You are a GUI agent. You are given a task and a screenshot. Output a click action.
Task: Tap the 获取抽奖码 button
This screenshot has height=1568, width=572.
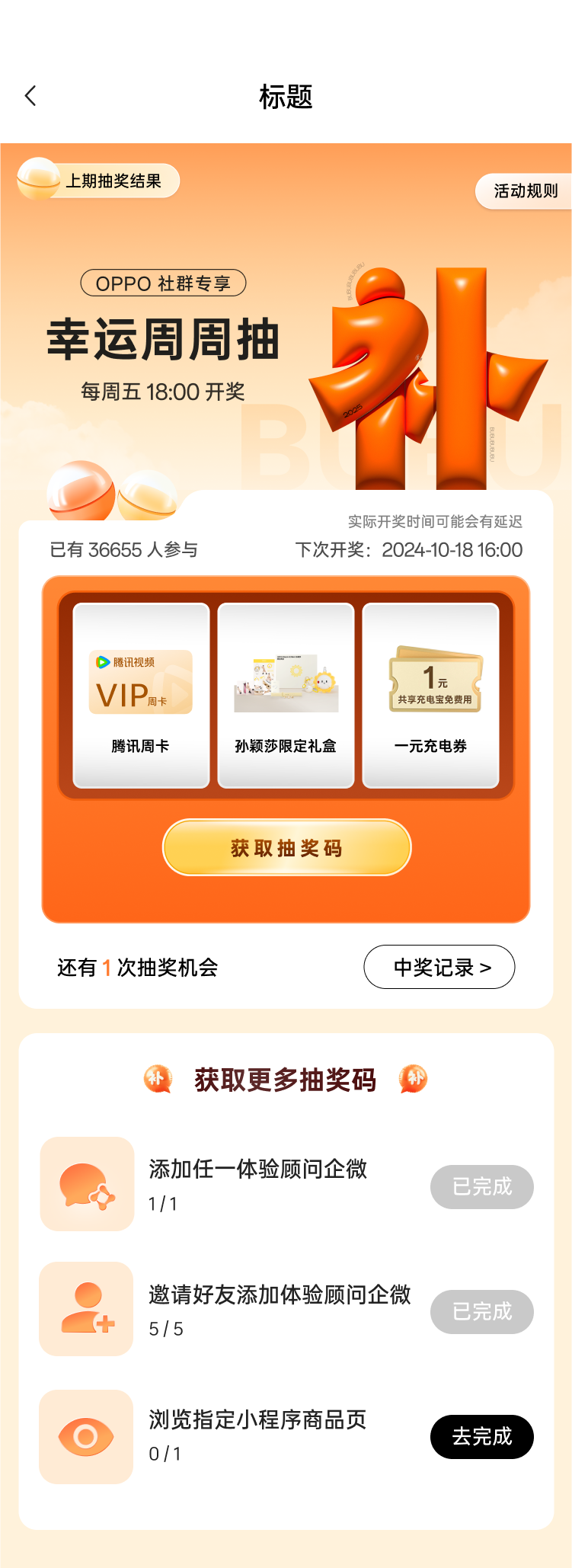286,847
